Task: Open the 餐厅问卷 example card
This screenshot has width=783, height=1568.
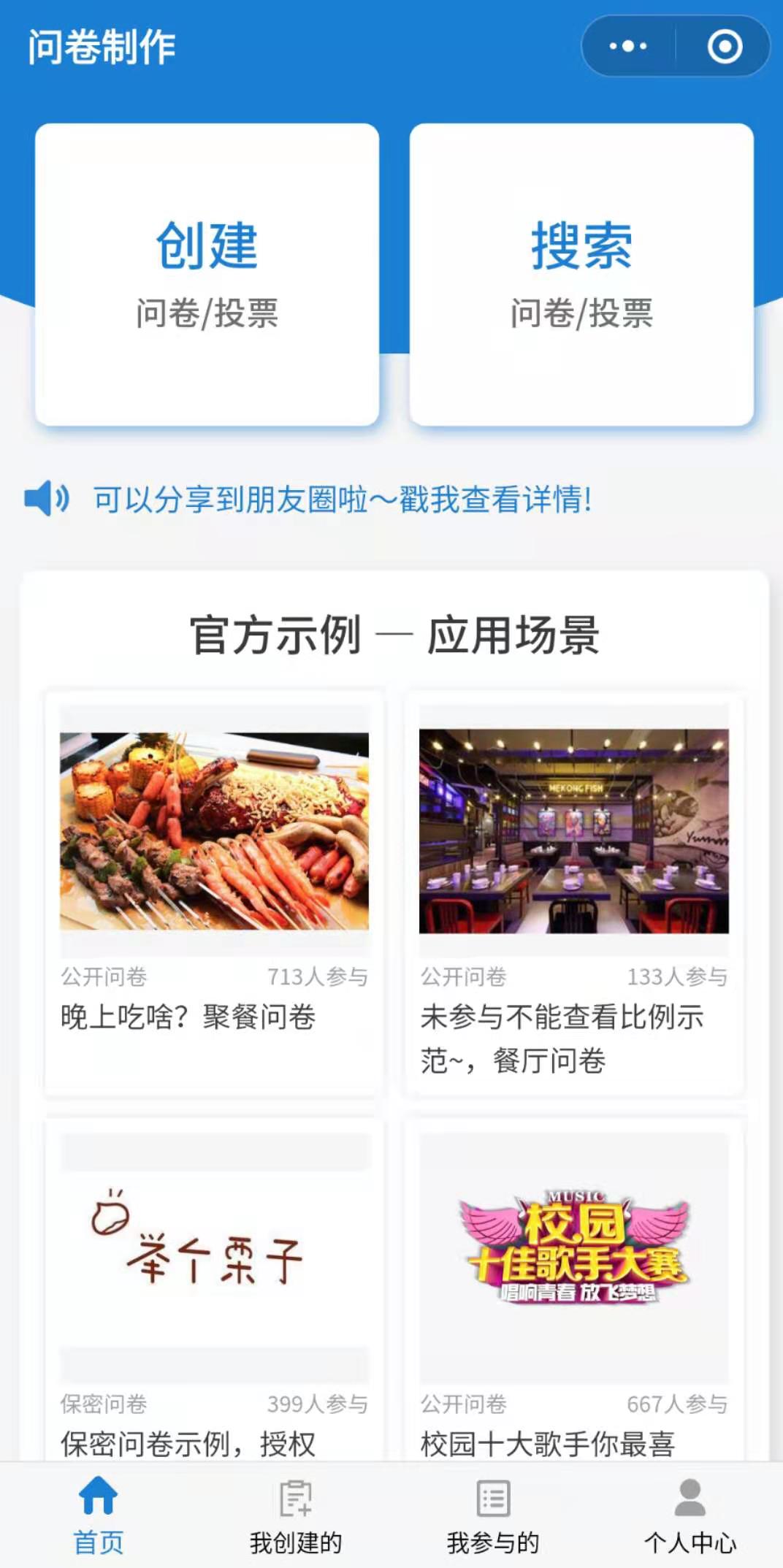Action: pos(574,892)
